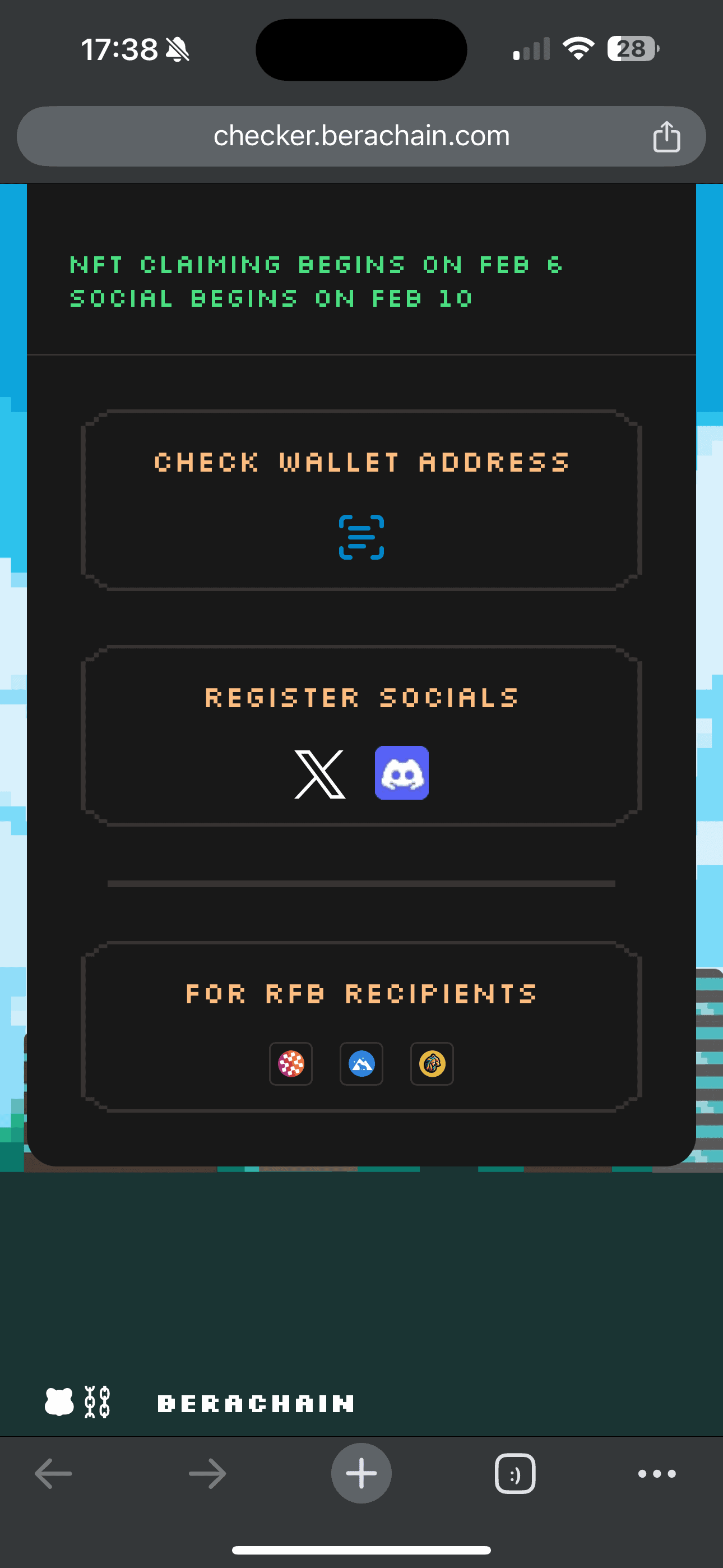Register with Discord account
723x1568 pixels.
[x=402, y=772]
